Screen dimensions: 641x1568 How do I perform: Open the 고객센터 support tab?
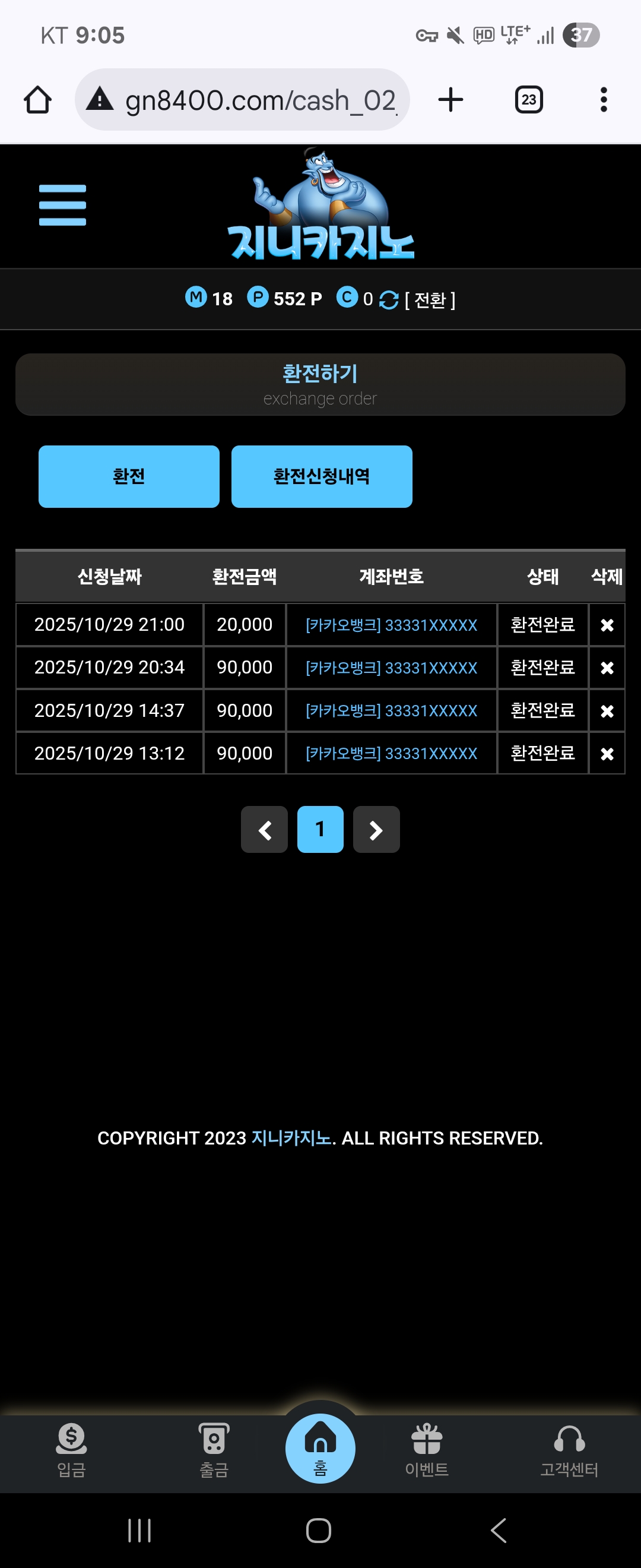569,1451
